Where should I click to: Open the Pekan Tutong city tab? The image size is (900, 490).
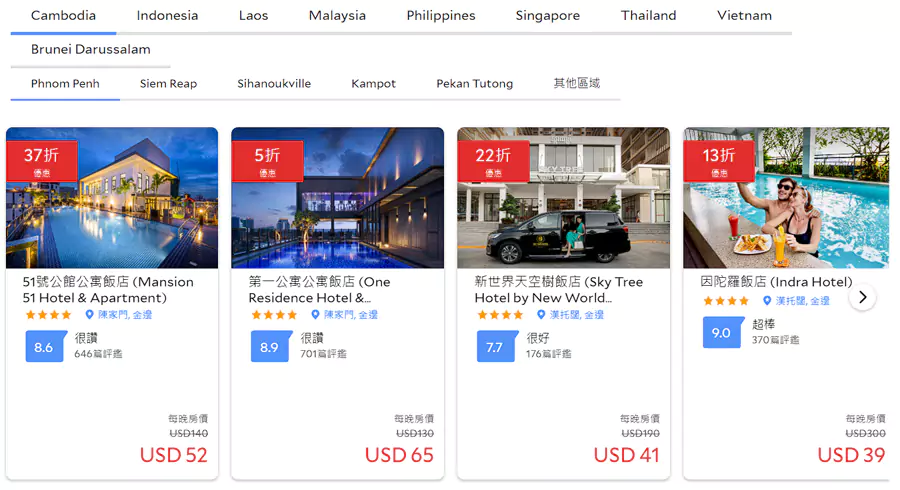pos(474,83)
